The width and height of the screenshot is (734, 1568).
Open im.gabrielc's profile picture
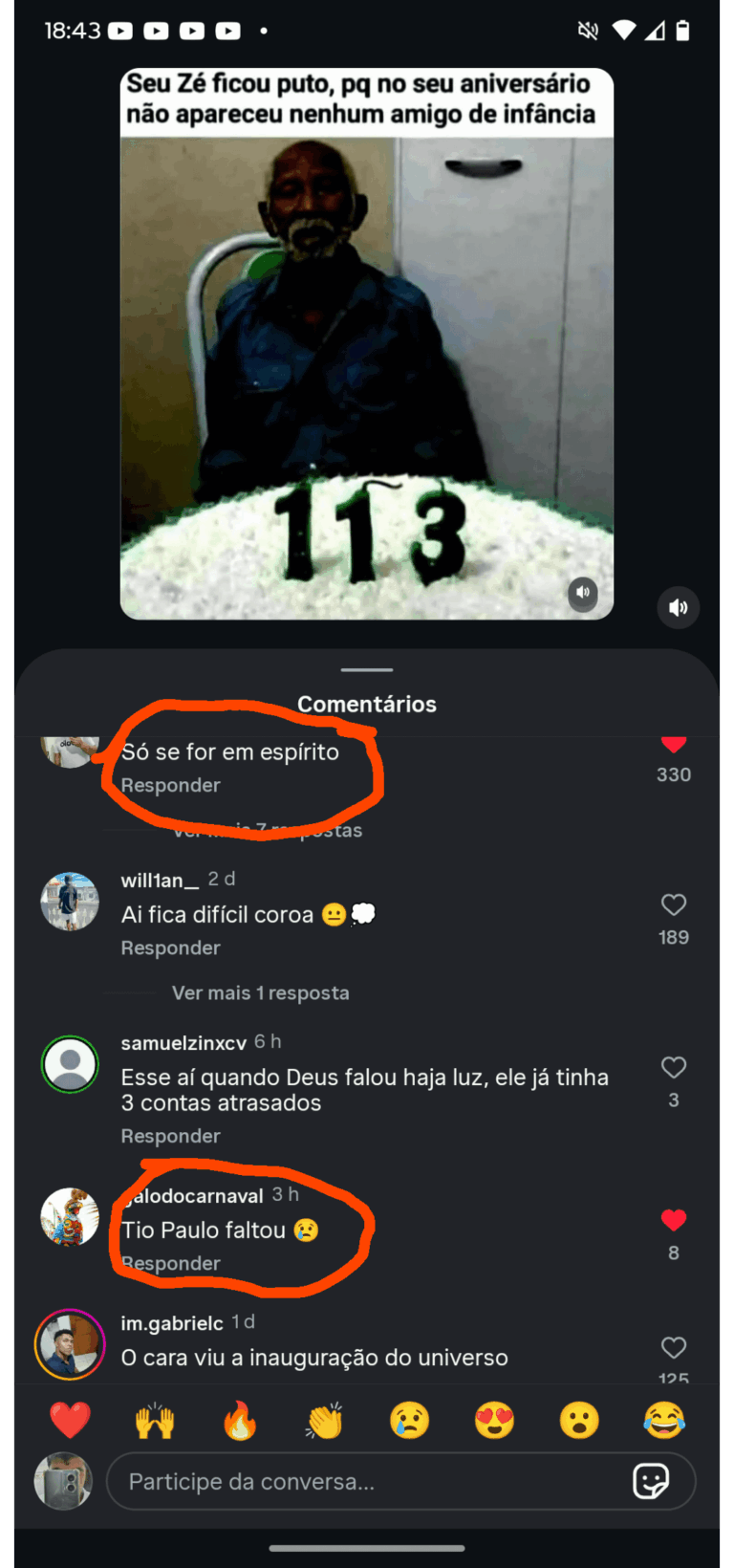click(70, 1343)
